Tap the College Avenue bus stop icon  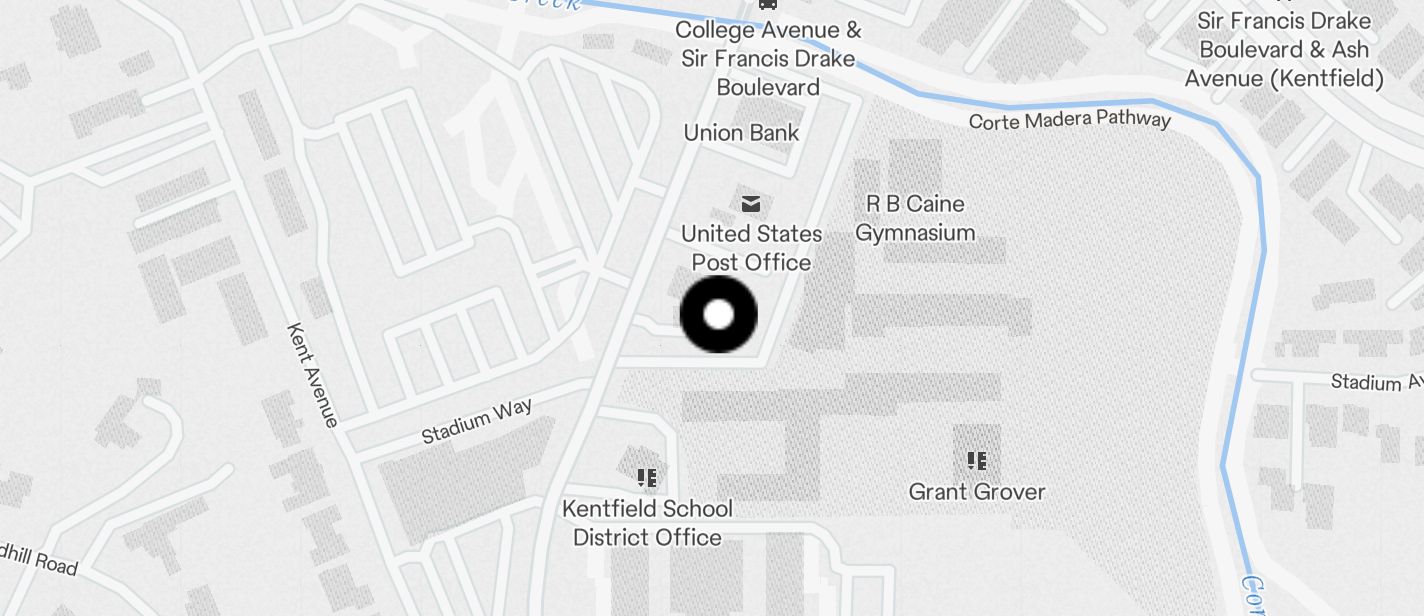pyautogui.click(x=768, y=4)
